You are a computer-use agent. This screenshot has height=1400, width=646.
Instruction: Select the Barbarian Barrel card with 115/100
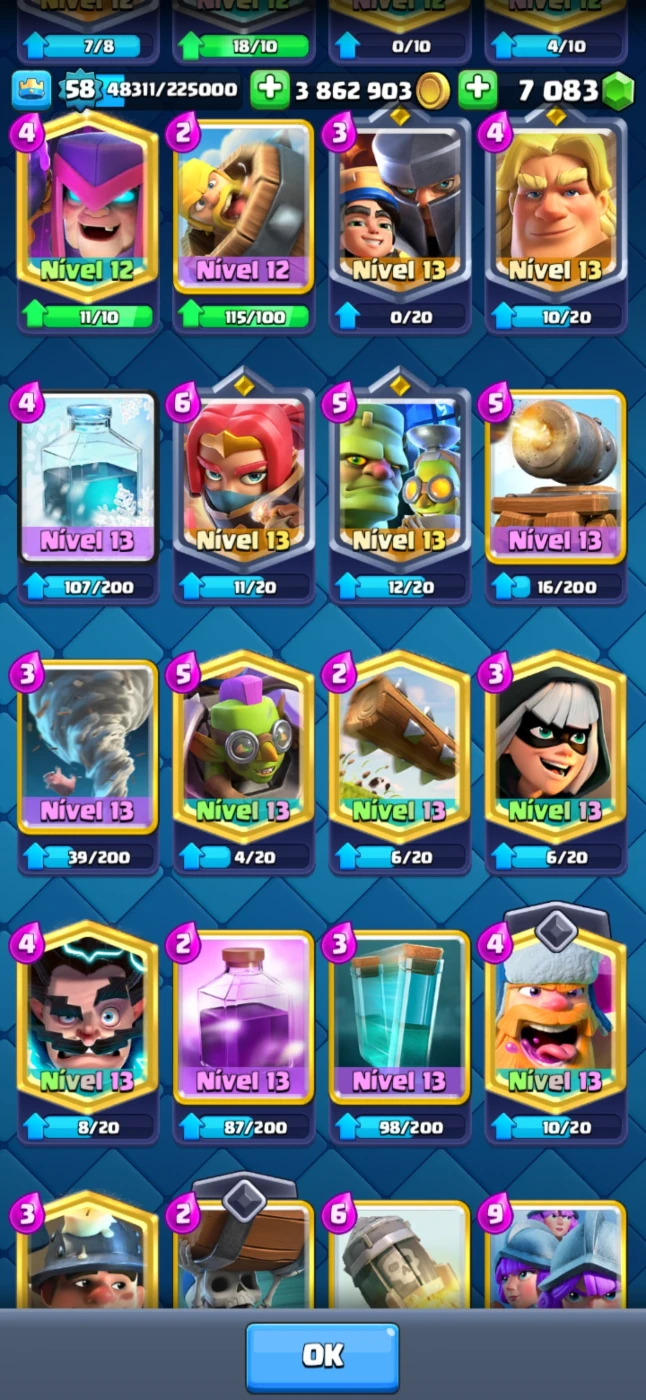point(244,210)
